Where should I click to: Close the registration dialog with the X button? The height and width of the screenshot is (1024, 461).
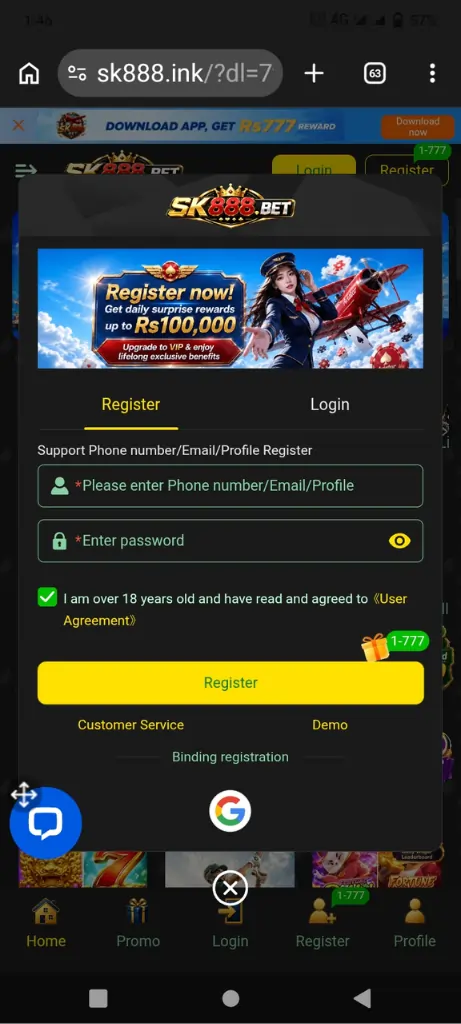pos(230,888)
